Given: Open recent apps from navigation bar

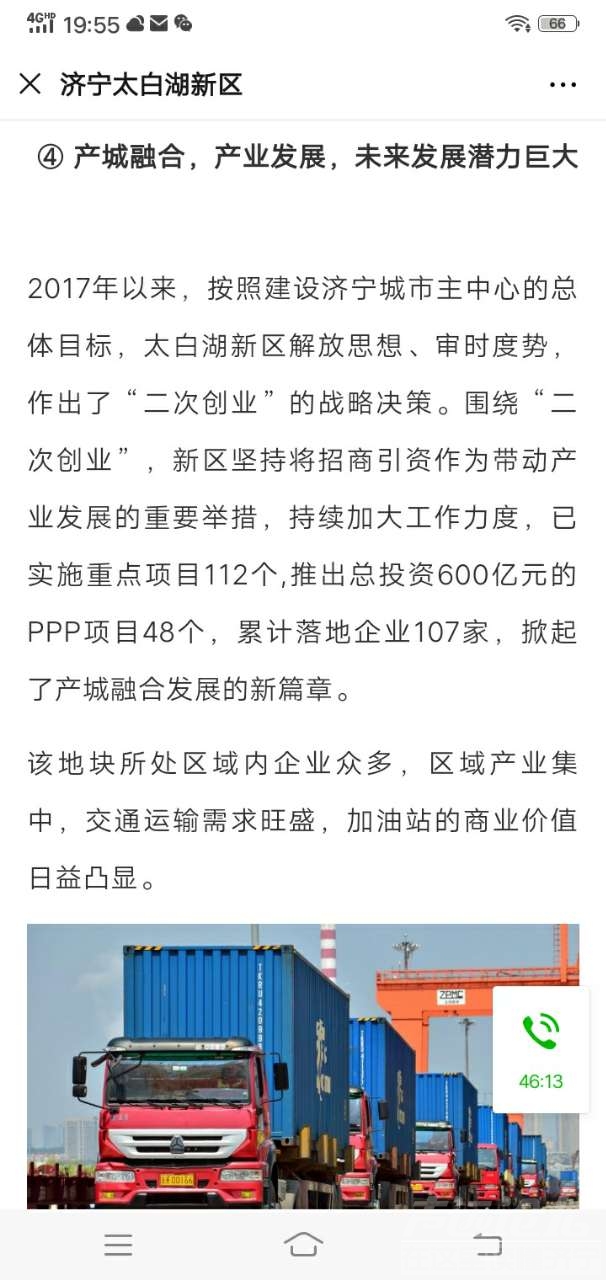Looking at the screenshot, I should pyautogui.click(x=118, y=1244).
